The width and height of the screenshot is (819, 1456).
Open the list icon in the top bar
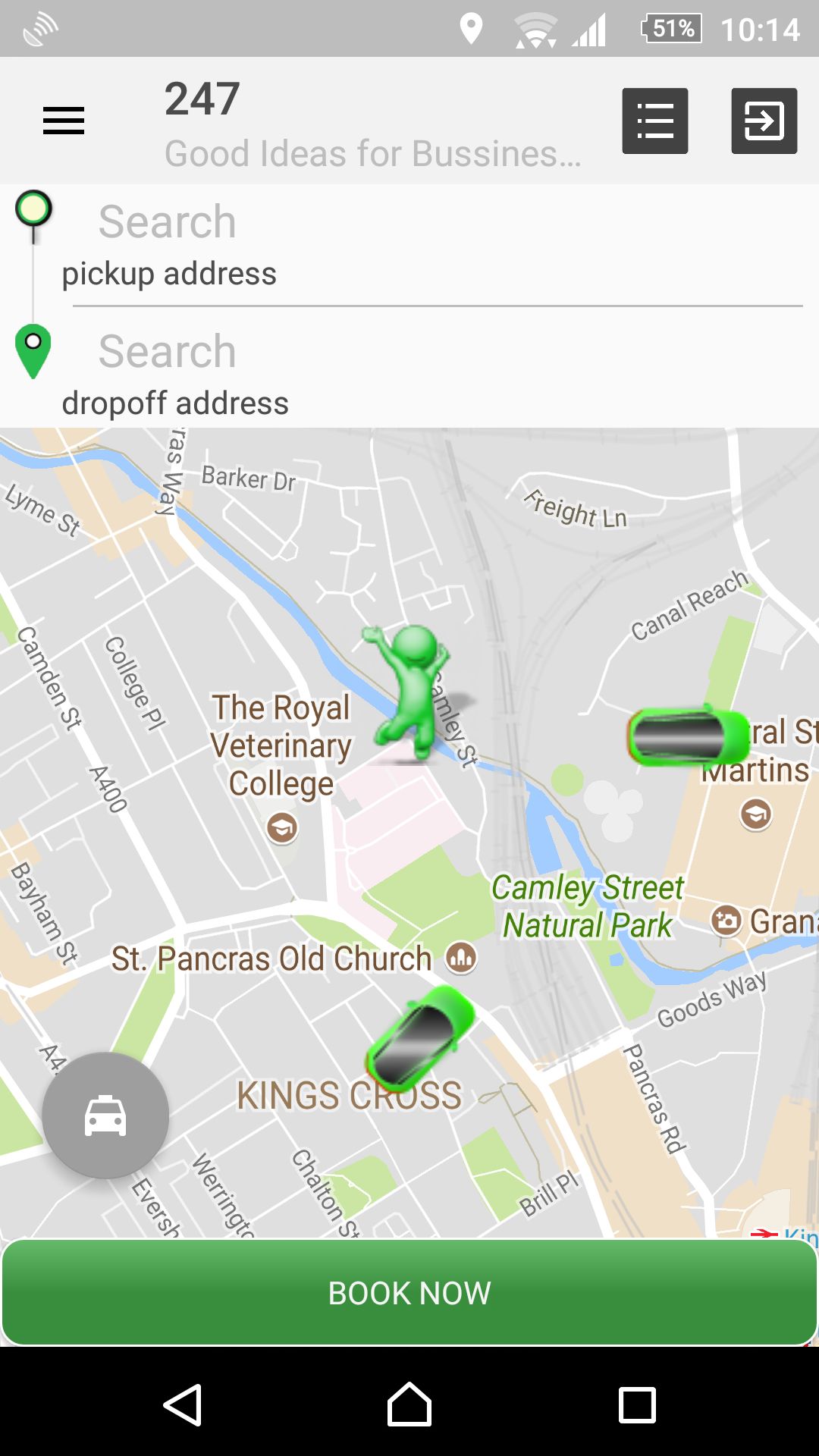click(x=655, y=121)
